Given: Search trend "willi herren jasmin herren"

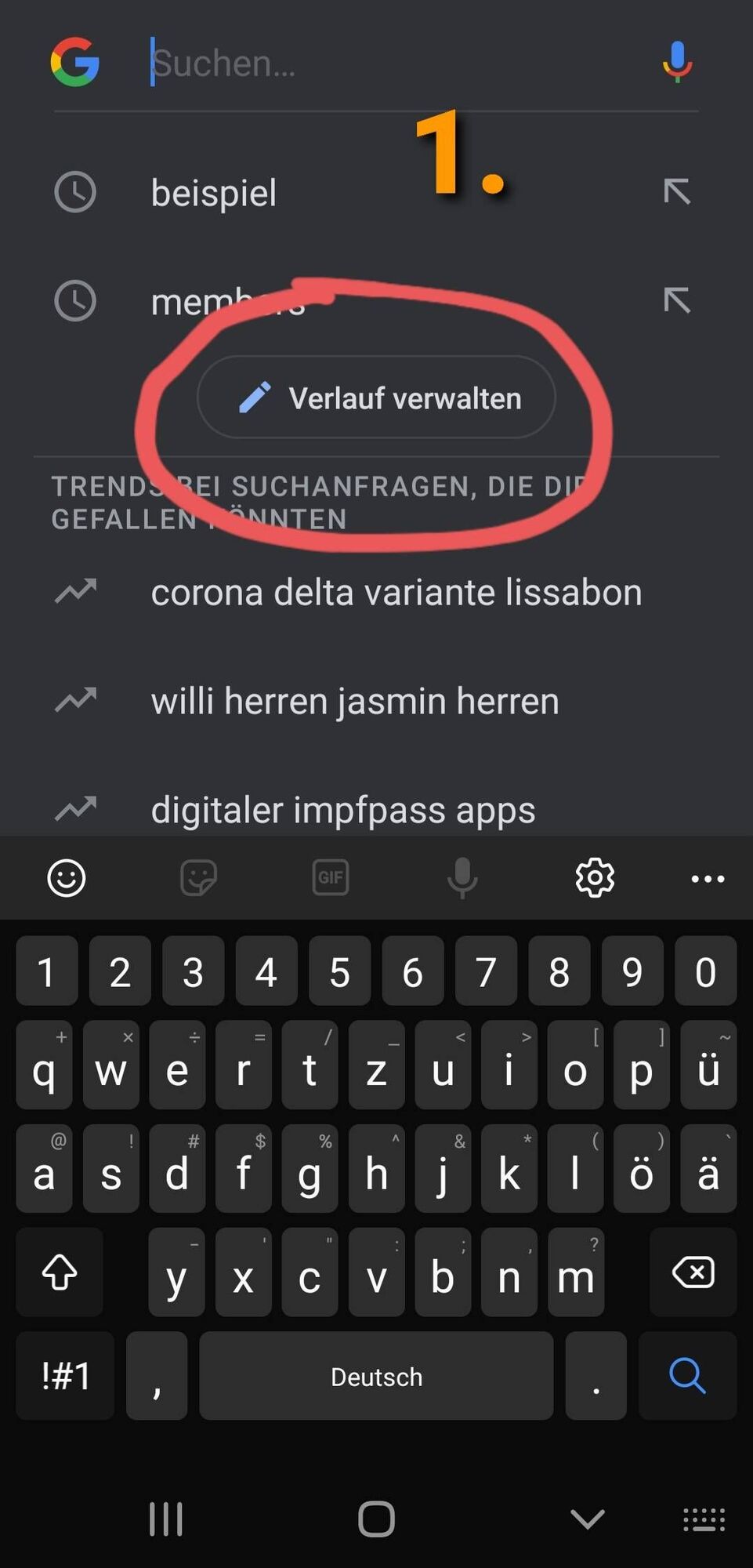Looking at the screenshot, I should tap(354, 701).
